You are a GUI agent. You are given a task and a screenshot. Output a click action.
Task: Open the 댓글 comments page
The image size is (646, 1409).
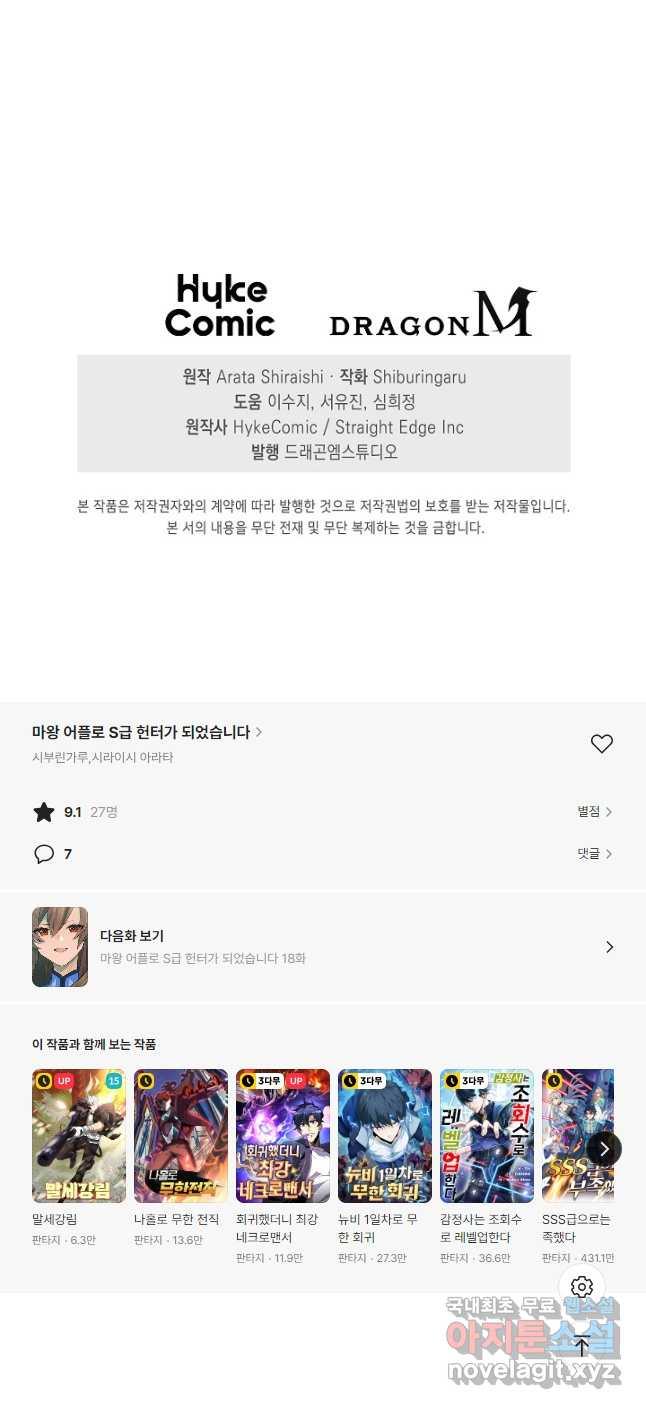pos(594,854)
